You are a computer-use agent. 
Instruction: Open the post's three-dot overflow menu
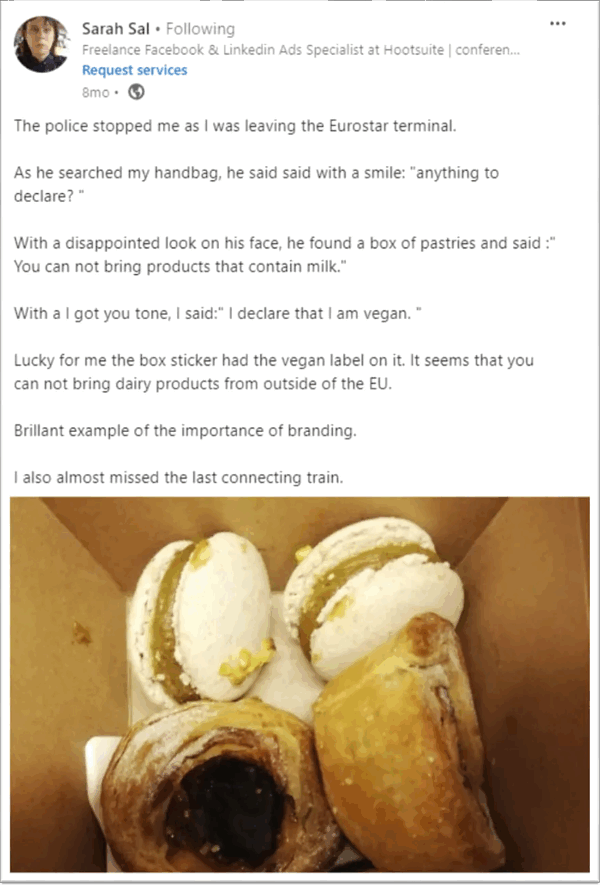click(x=558, y=23)
